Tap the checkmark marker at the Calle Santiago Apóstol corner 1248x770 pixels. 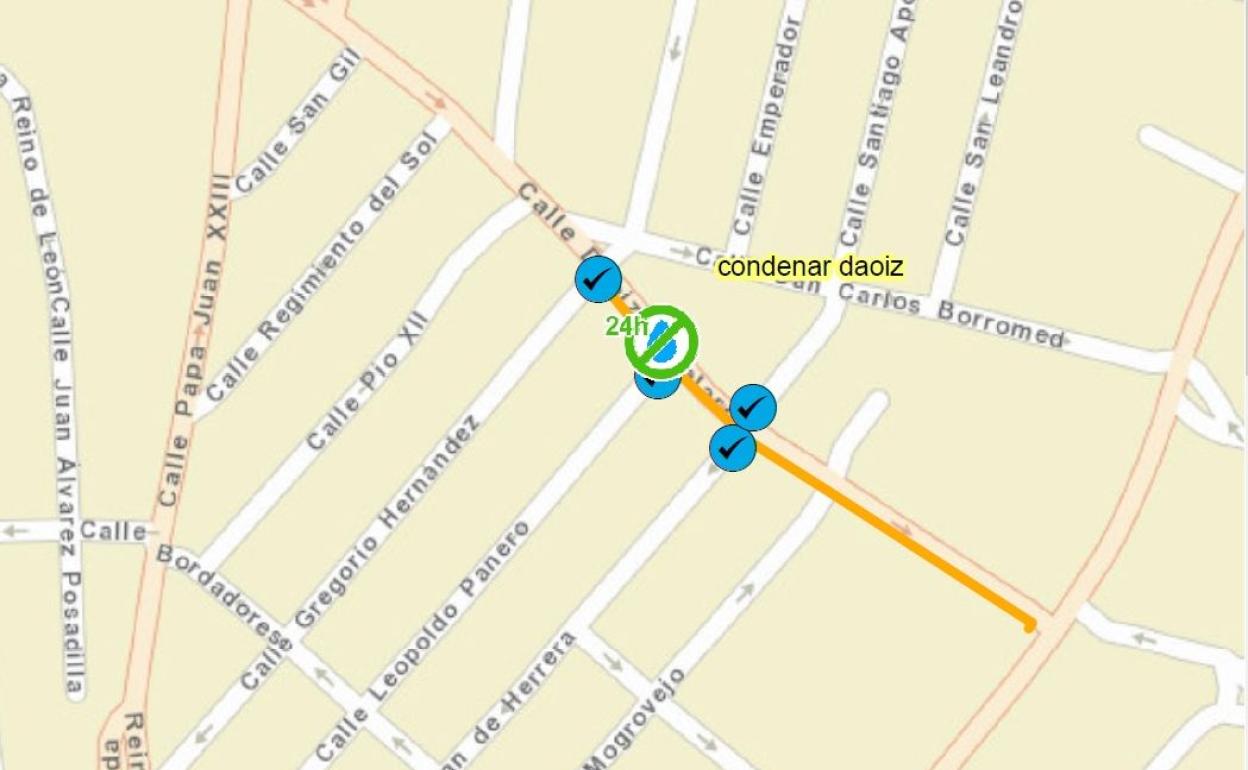753,407
